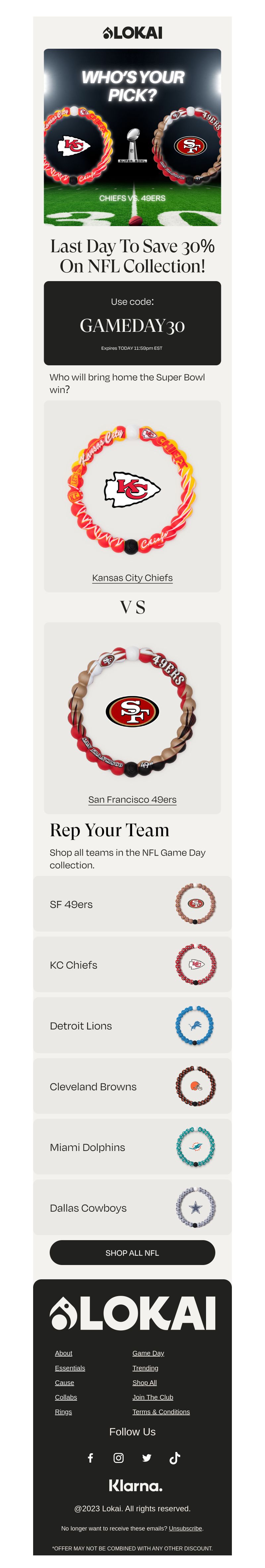View Terms & Conditions
This screenshot has width=265, height=1568.
[161, 1411]
